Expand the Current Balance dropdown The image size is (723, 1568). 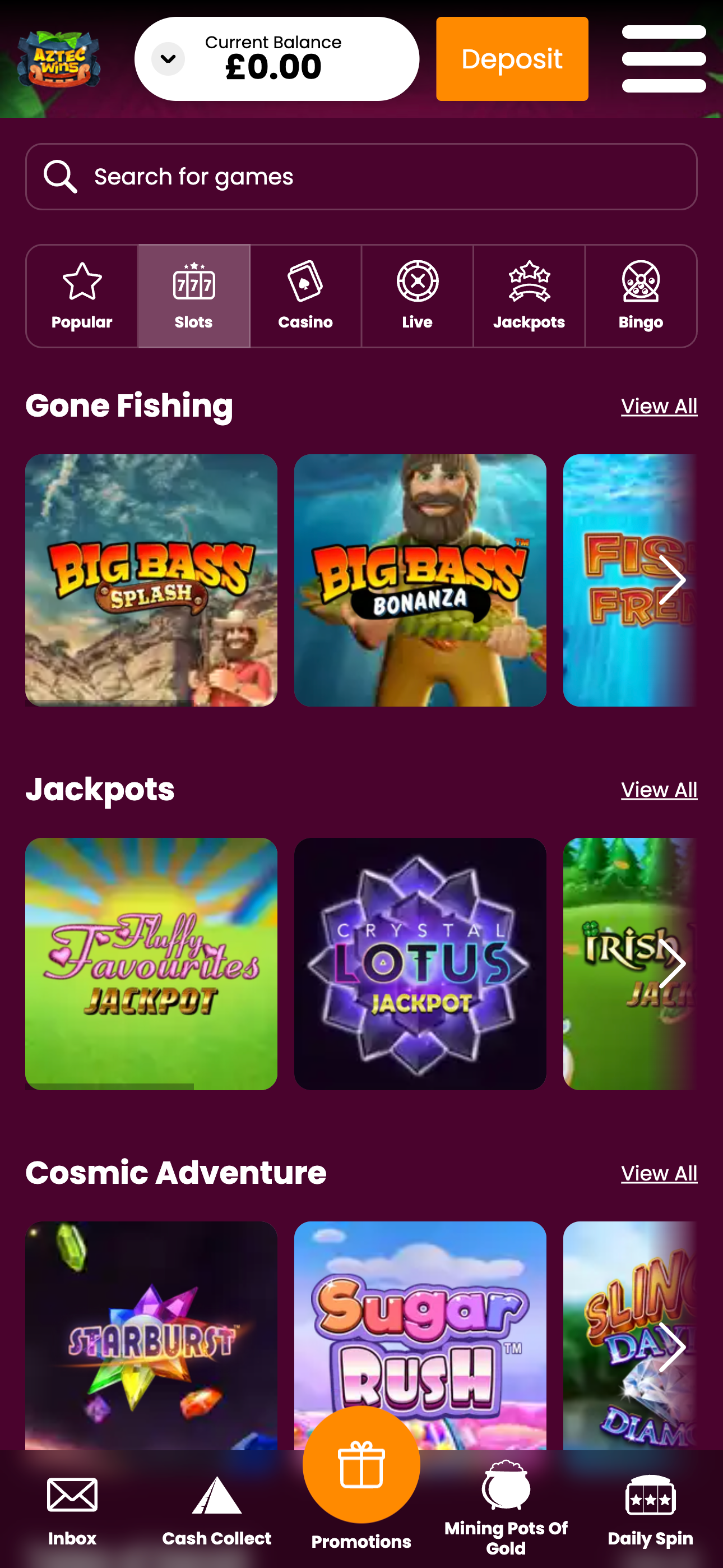pyautogui.click(x=168, y=58)
